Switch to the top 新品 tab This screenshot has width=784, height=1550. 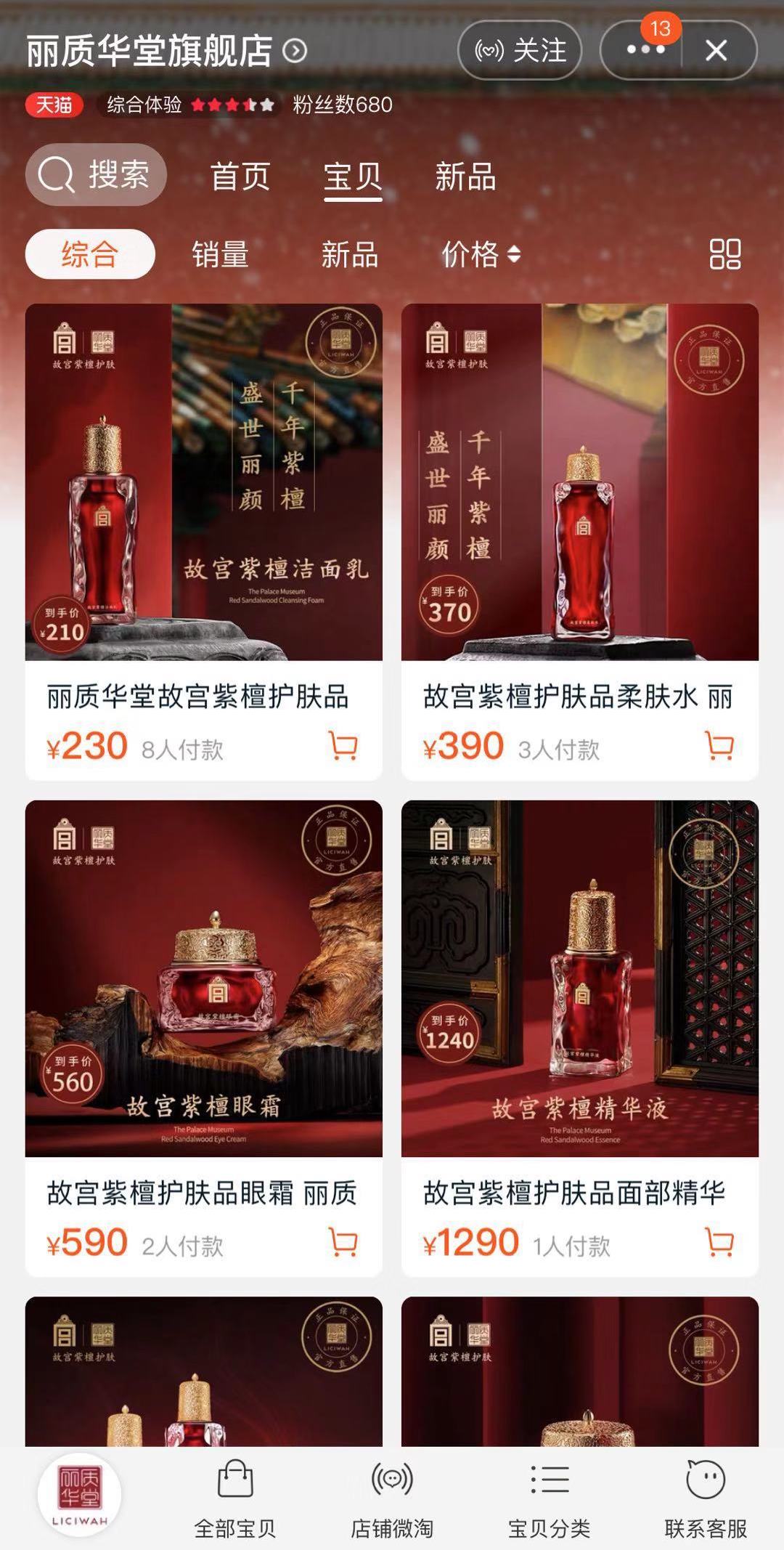click(465, 176)
